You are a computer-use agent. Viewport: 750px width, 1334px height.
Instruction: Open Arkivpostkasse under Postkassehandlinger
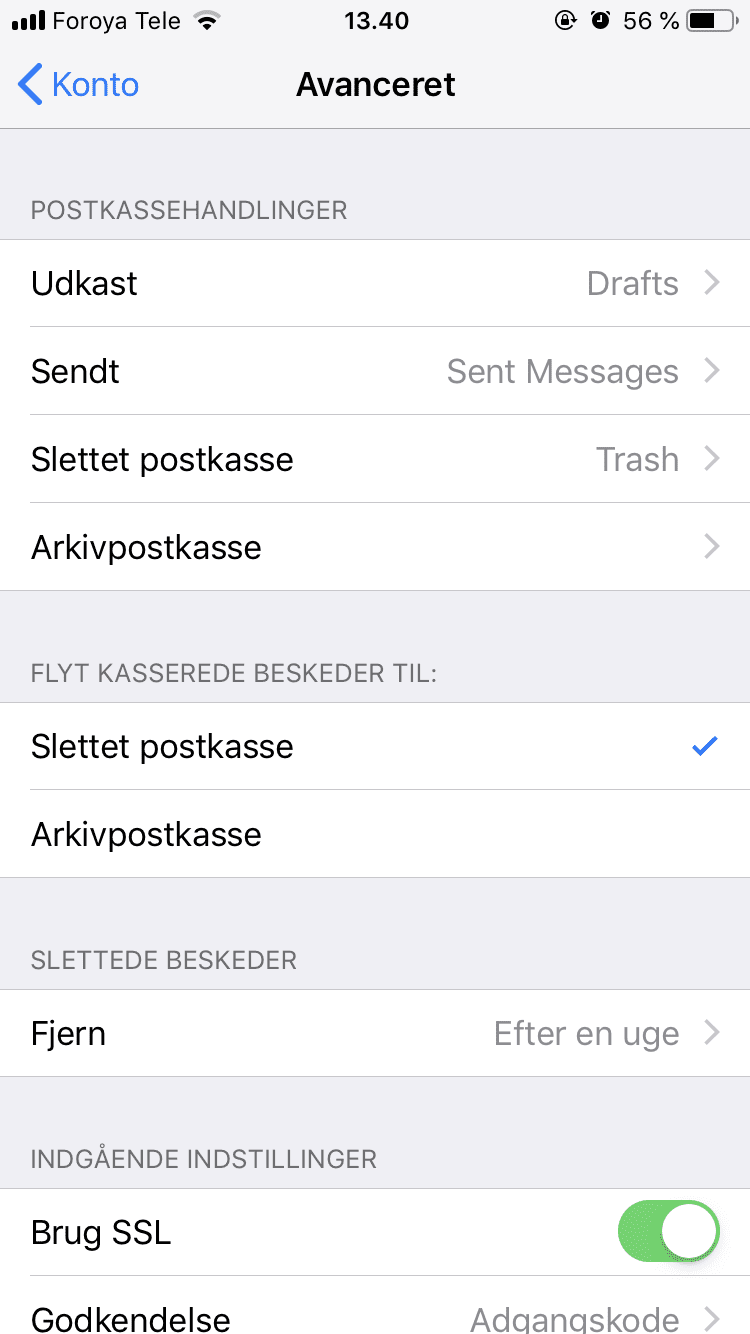click(375, 547)
